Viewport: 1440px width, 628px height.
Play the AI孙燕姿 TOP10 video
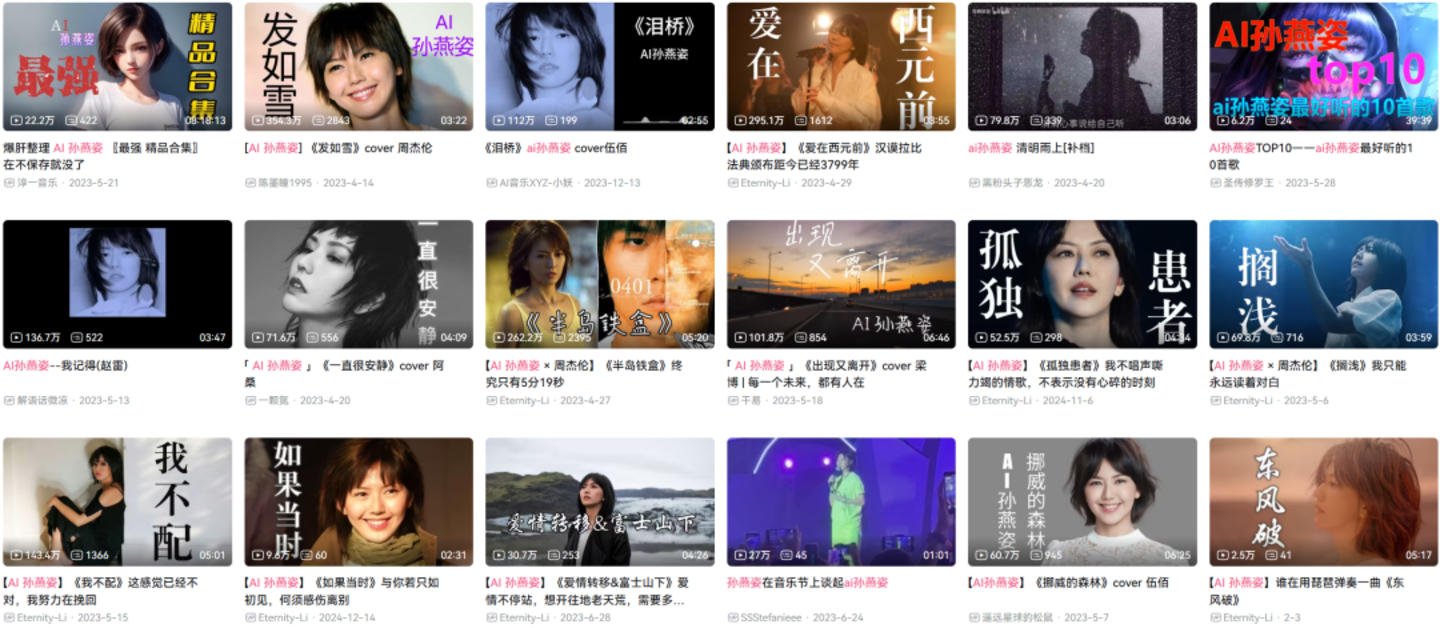tap(1323, 66)
